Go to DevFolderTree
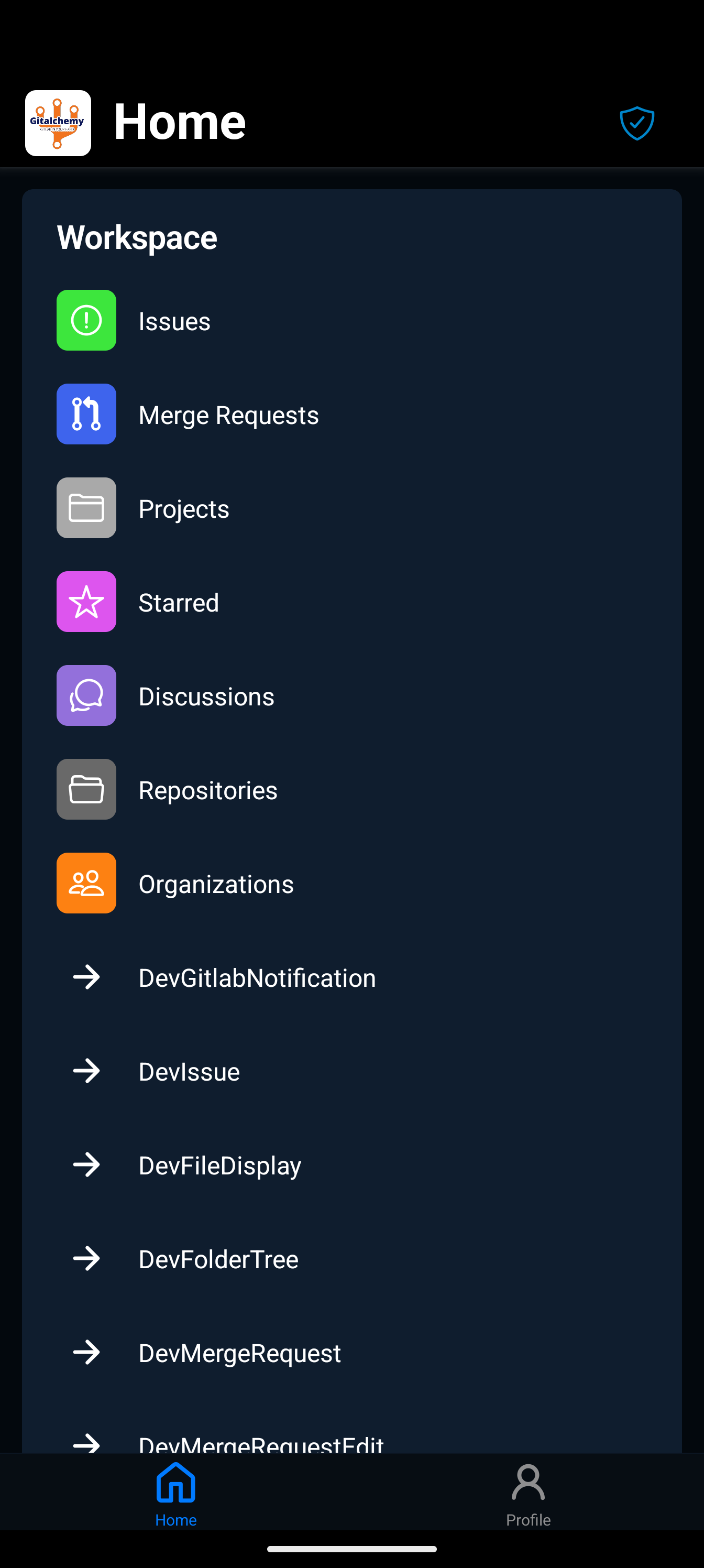Image resolution: width=704 pixels, height=1568 pixels. coord(351,1258)
